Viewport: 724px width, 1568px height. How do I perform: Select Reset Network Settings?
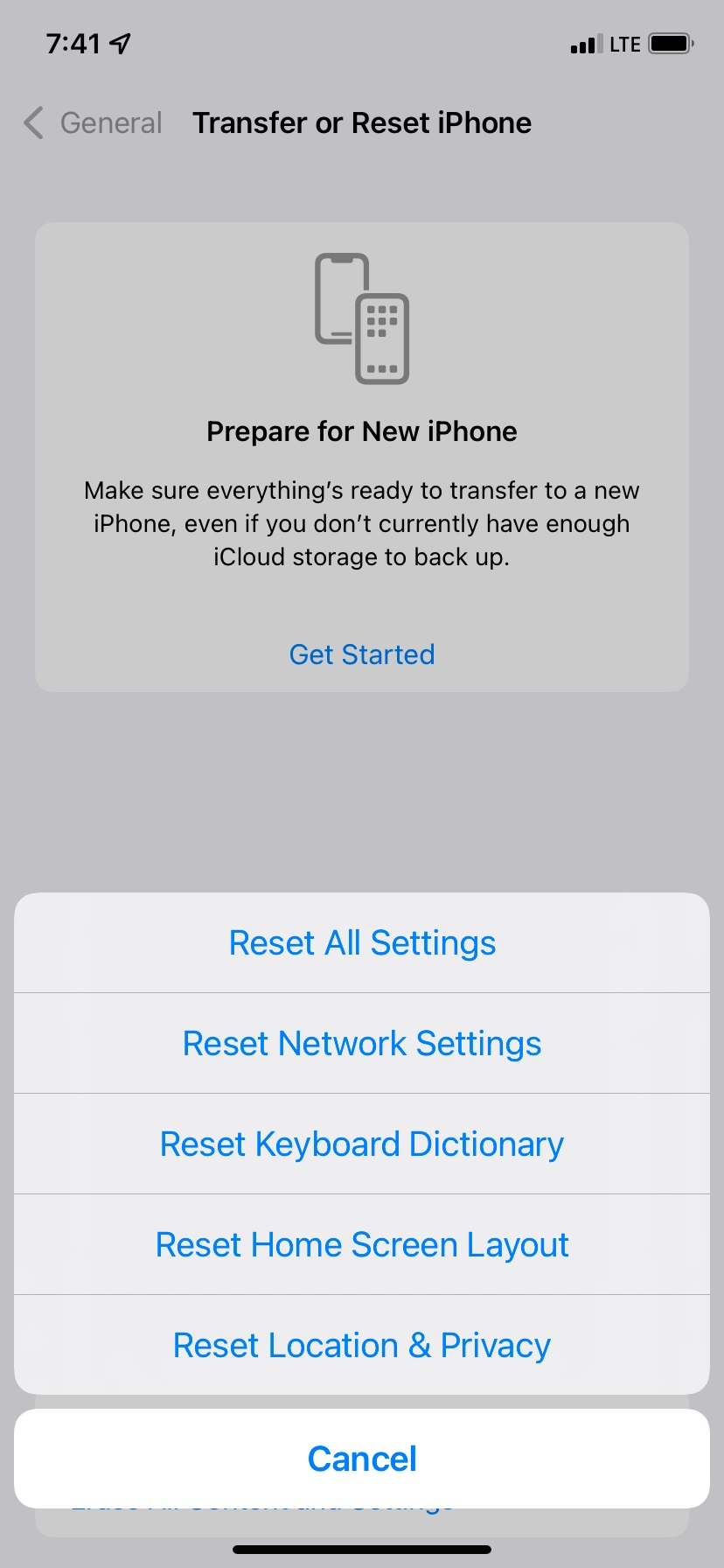click(362, 1043)
